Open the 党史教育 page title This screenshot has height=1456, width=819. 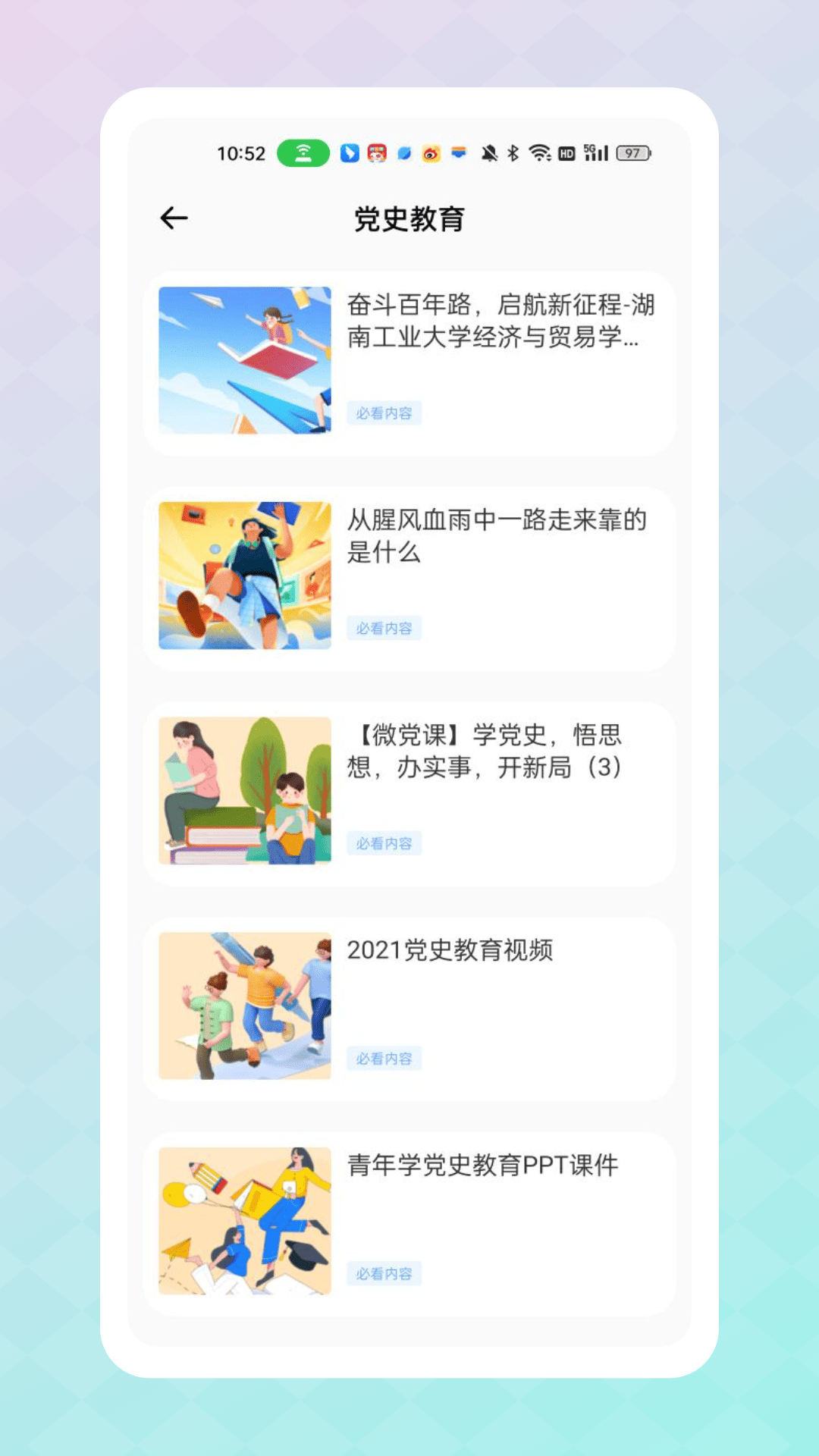(x=409, y=218)
